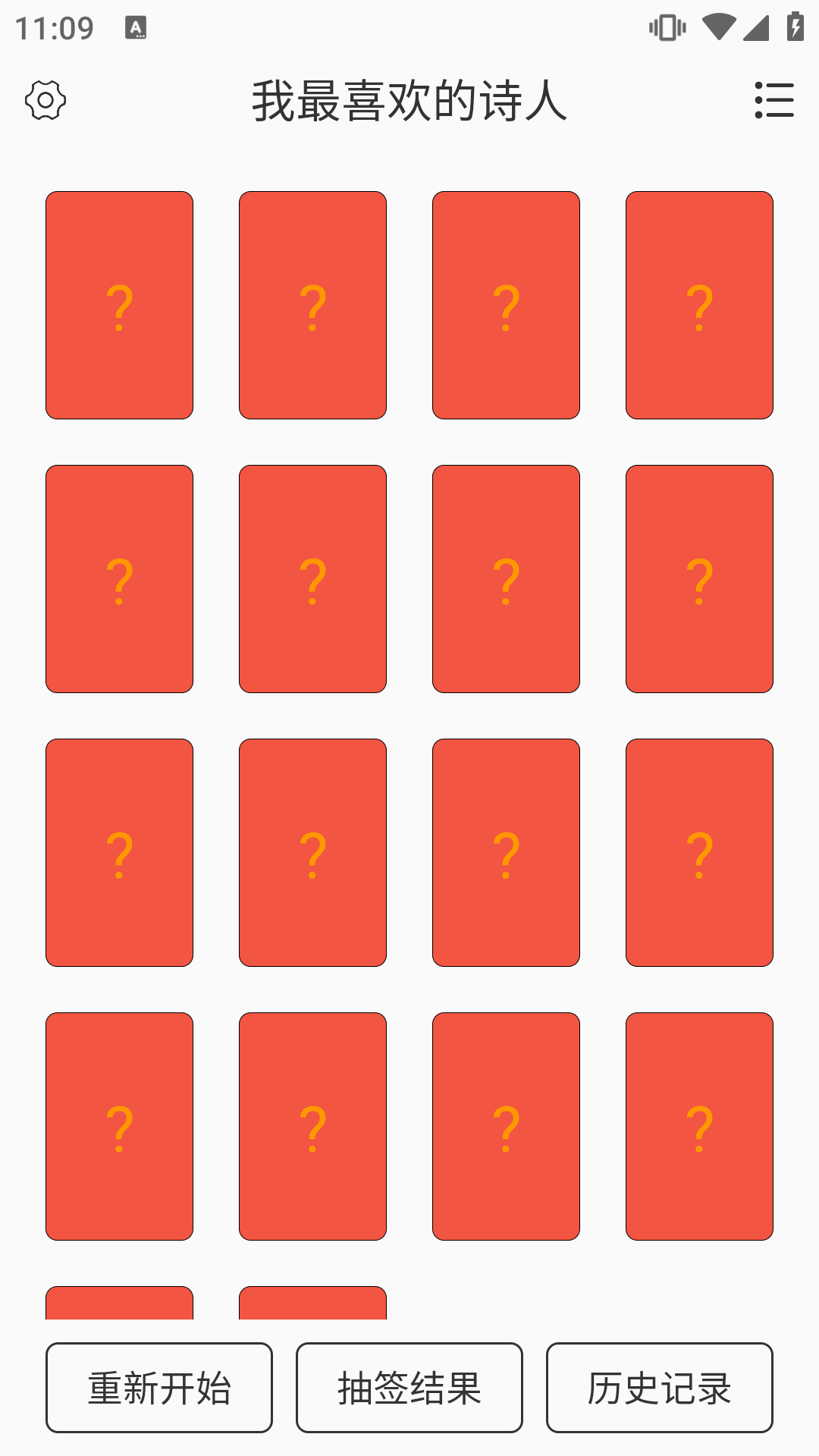Open the list menu icon
This screenshot has width=819, height=1456.
point(774,100)
